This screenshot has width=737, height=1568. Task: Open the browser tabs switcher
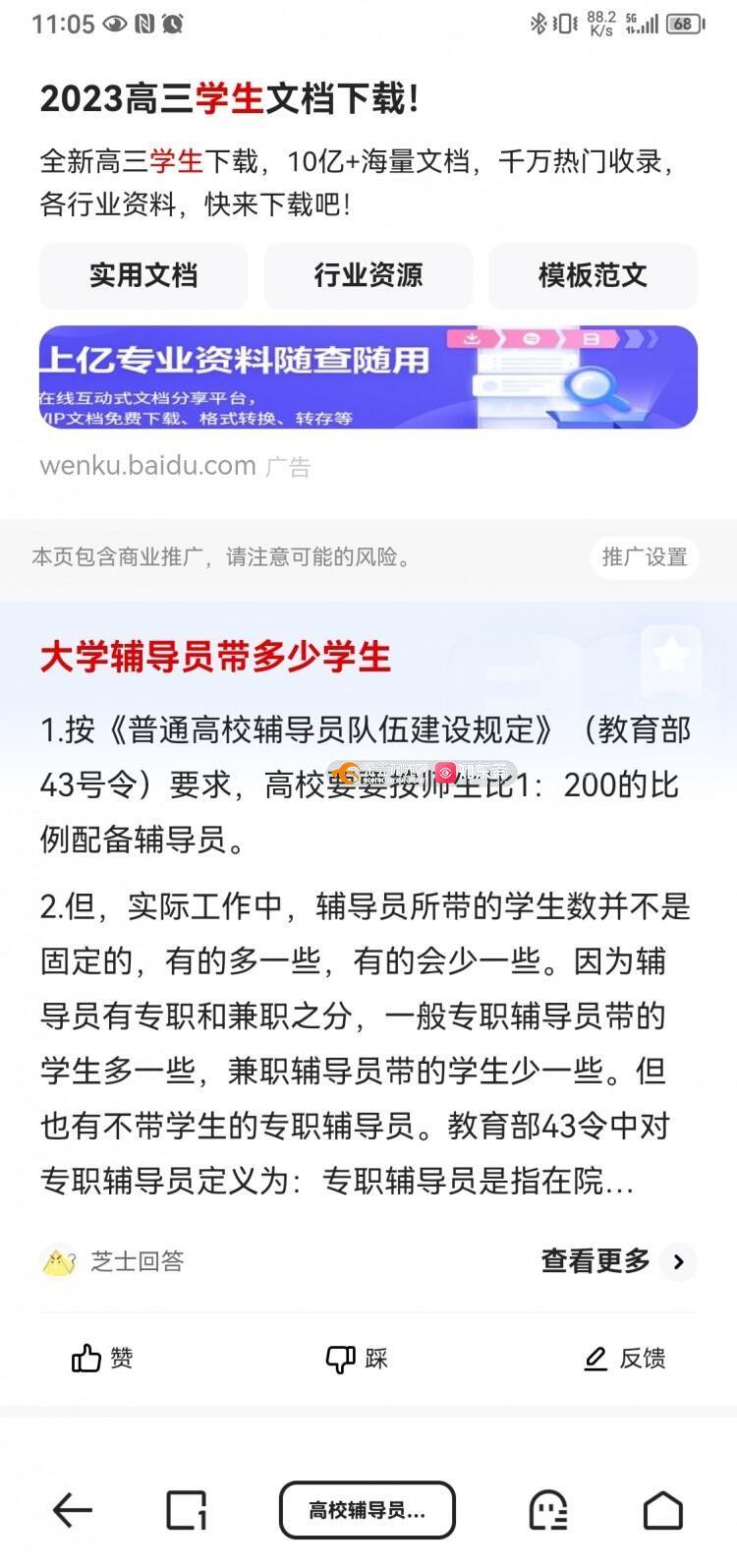pyautogui.click(x=187, y=1509)
